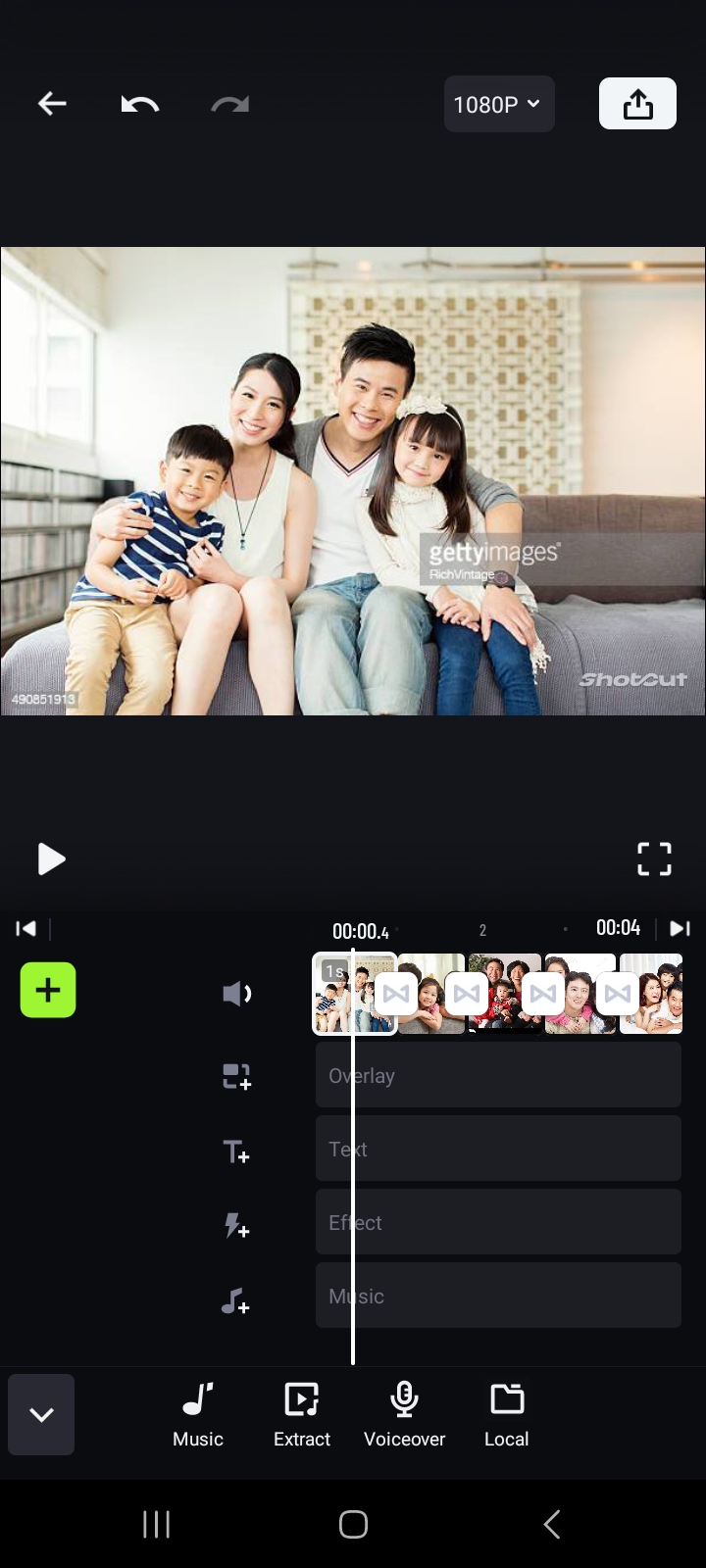Open the 1080P resolution dropdown
706x1568 pixels.
pyautogui.click(x=498, y=104)
